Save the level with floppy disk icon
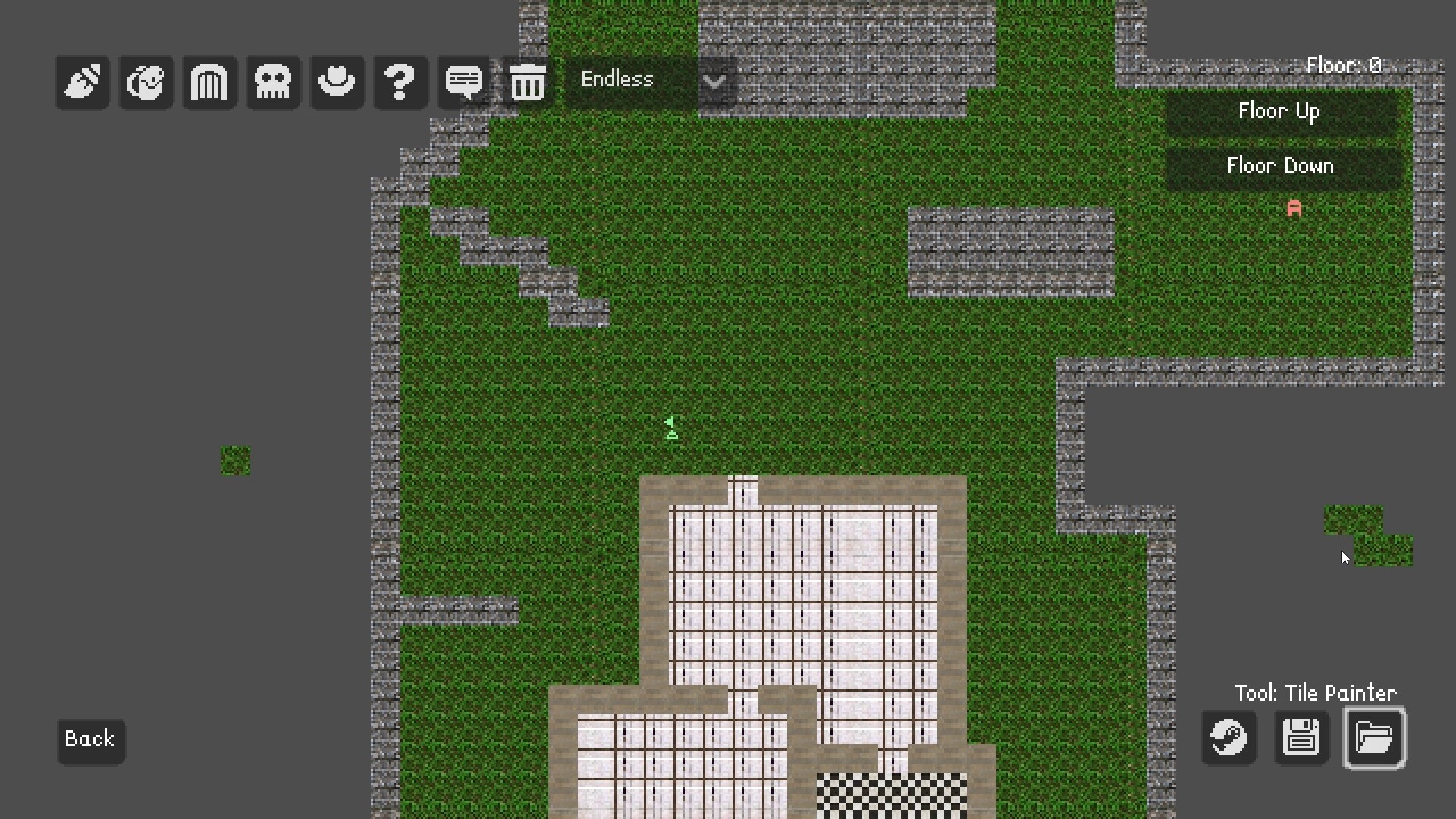This screenshot has width=1456, height=819. pyautogui.click(x=1301, y=738)
